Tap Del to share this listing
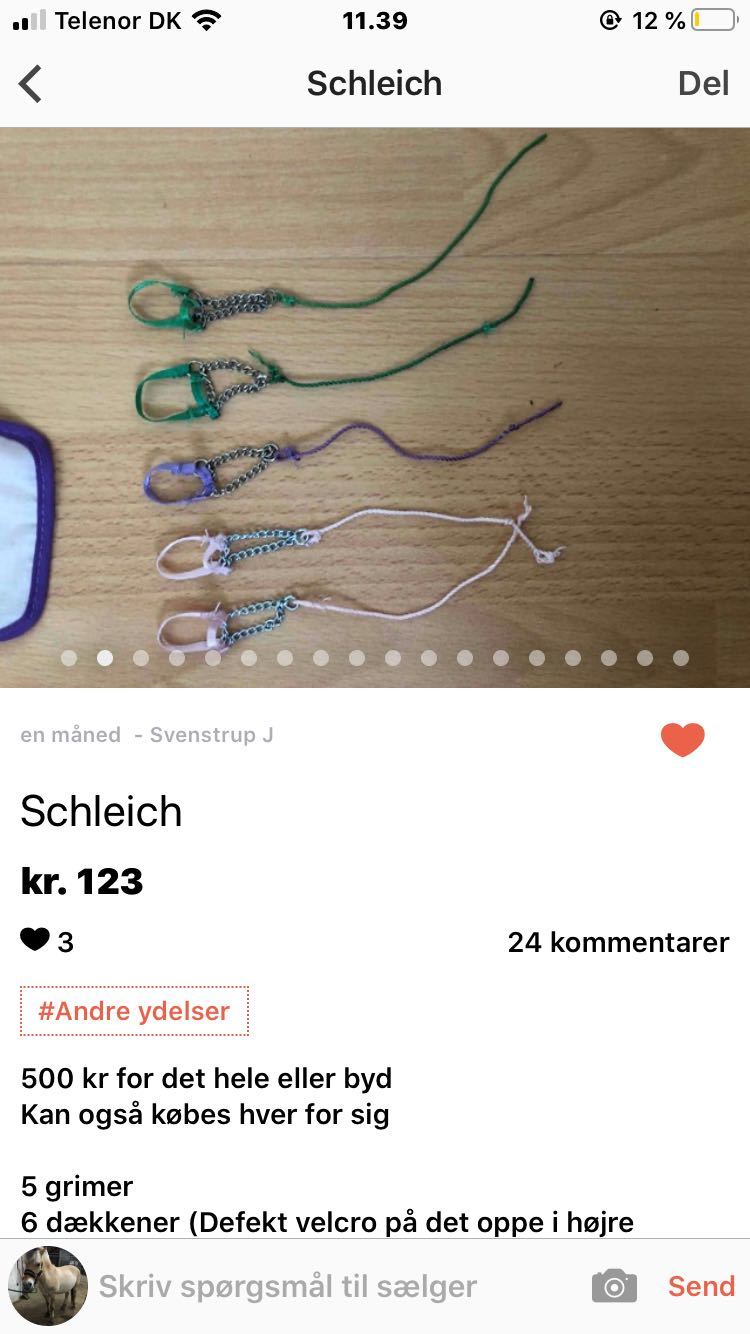The width and height of the screenshot is (750, 1334). 703,84
